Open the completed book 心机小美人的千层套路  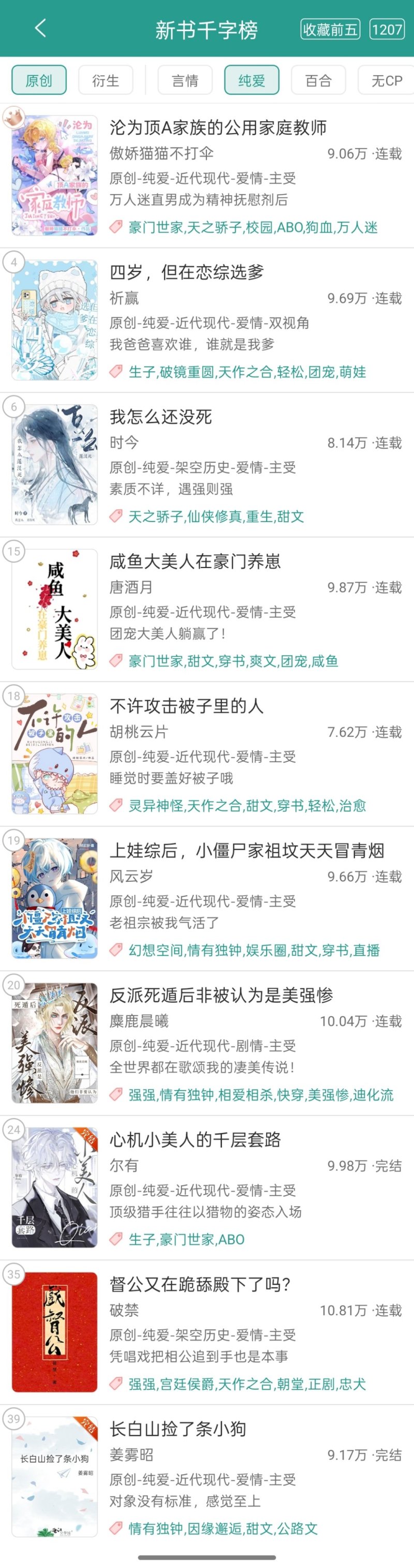[x=195, y=1139]
